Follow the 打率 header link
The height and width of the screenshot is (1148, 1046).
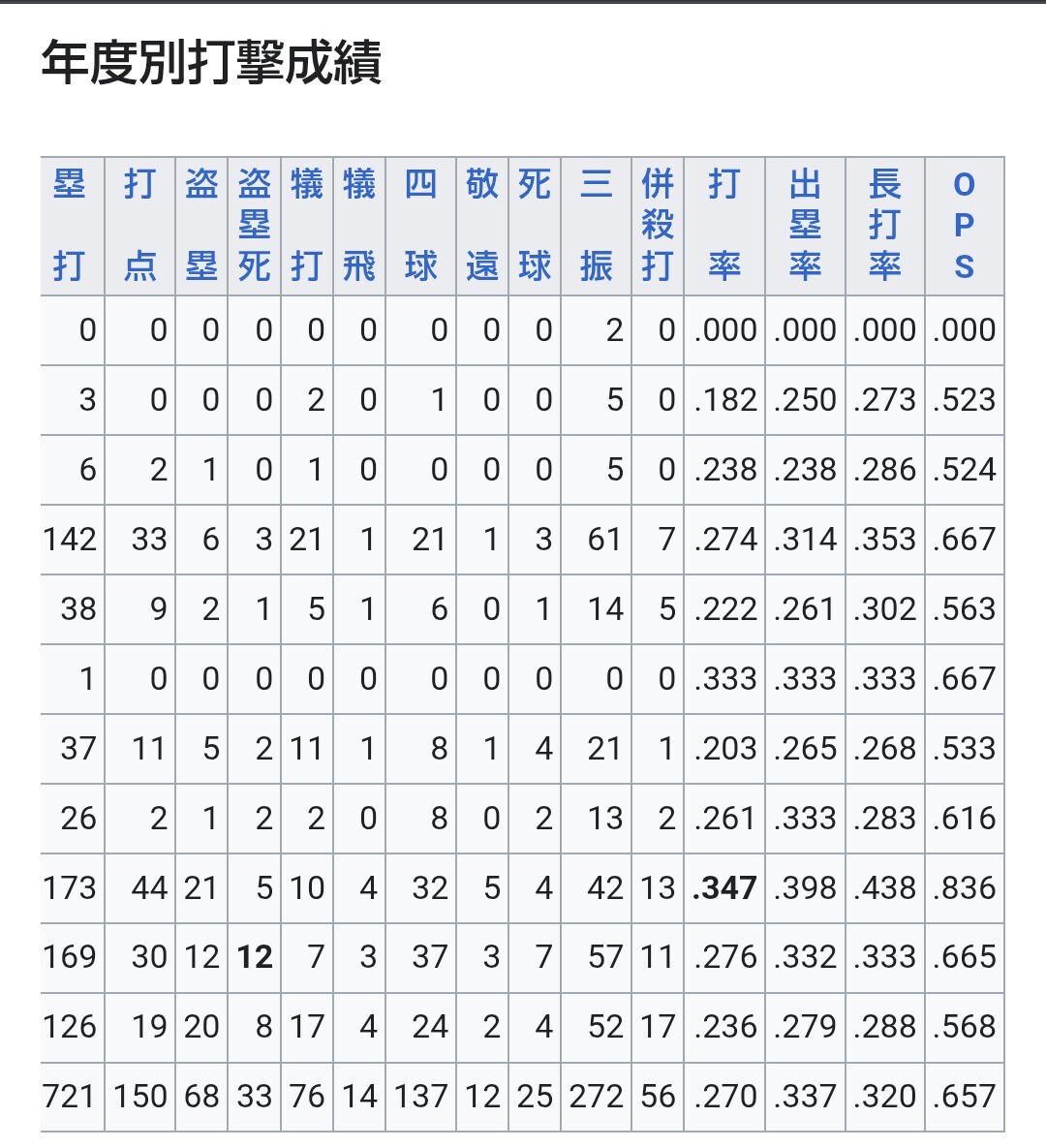(x=723, y=225)
